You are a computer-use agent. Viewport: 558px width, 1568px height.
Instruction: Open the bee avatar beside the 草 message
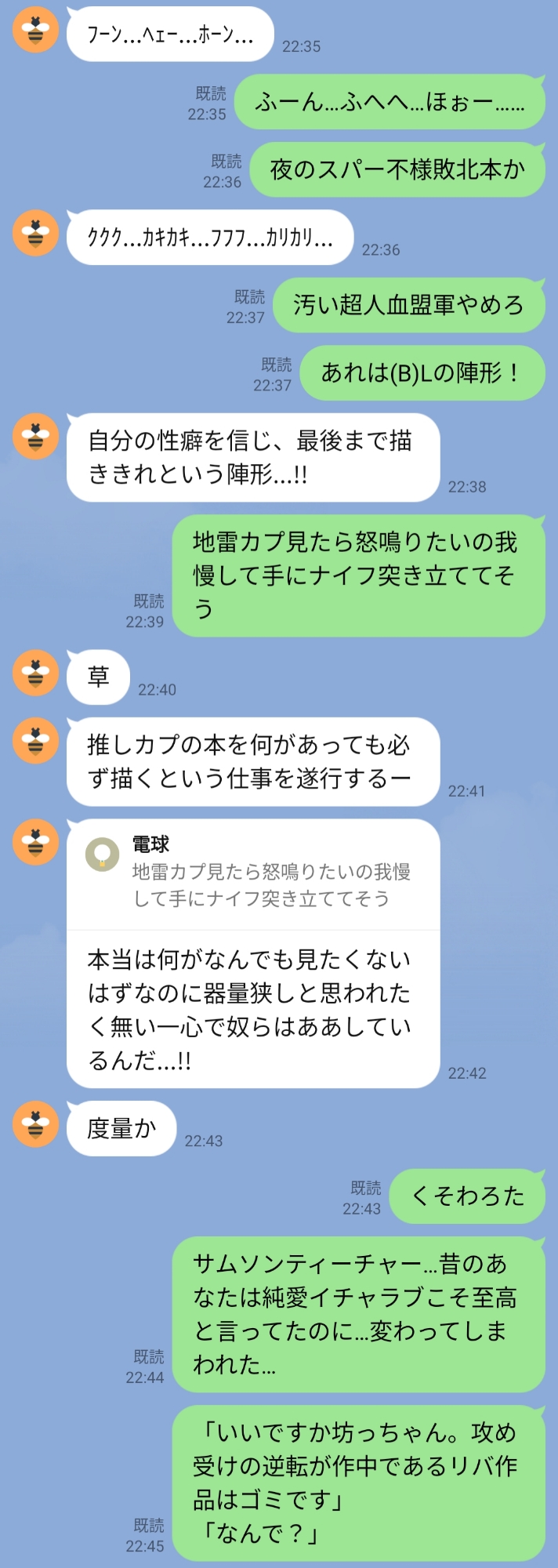tap(36, 673)
